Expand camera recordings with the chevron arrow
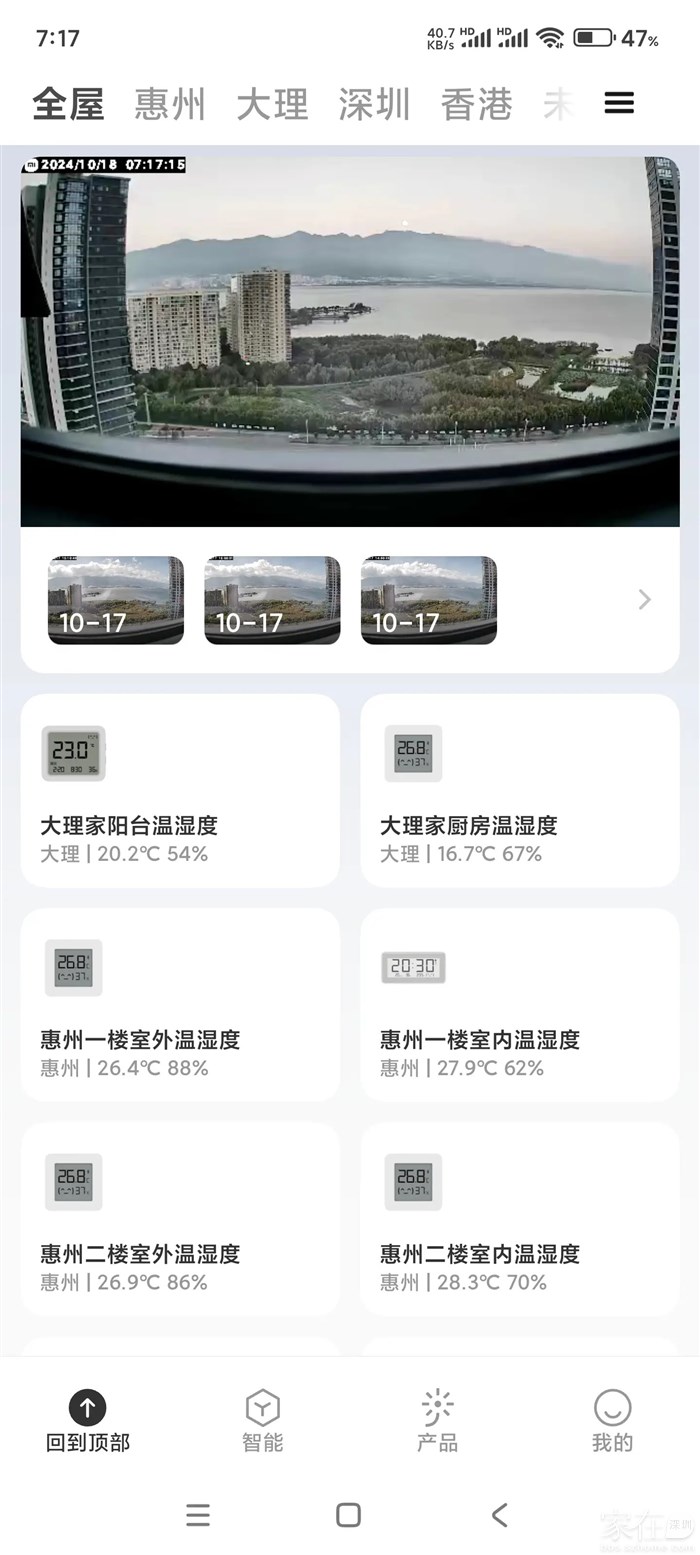 click(644, 599)
